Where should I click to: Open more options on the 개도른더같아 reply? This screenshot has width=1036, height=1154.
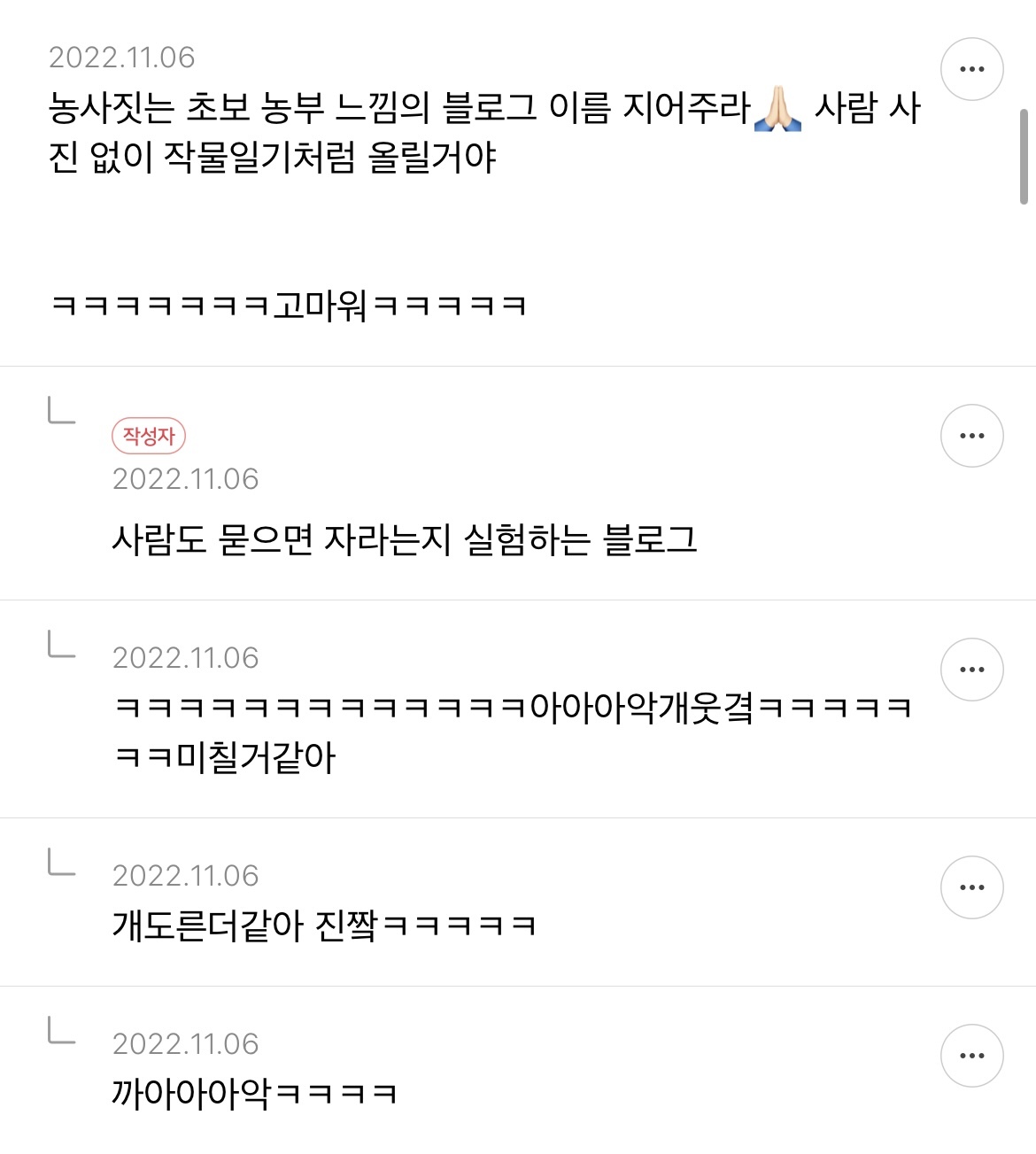(x=971, y=887)
